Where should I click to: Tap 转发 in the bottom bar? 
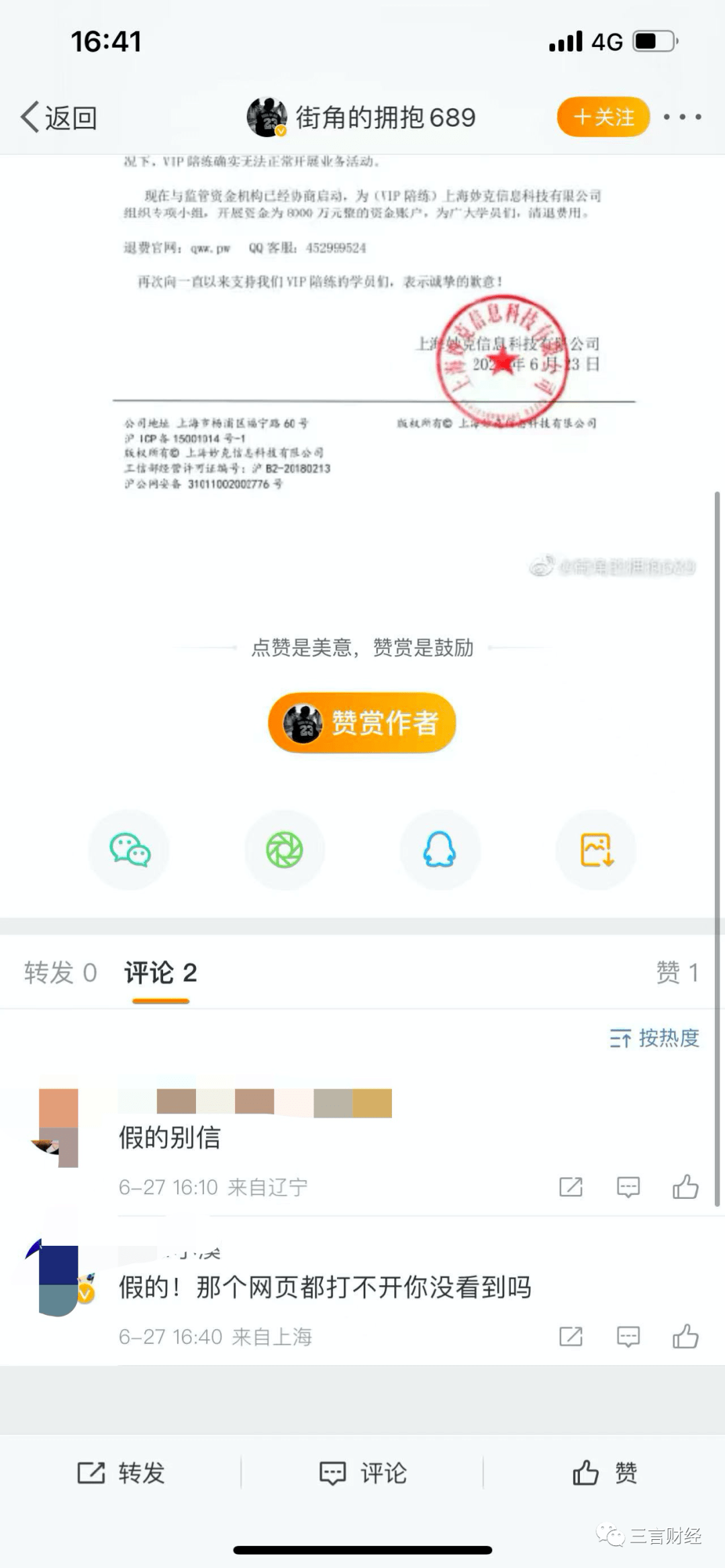[x=121, y=1473]
